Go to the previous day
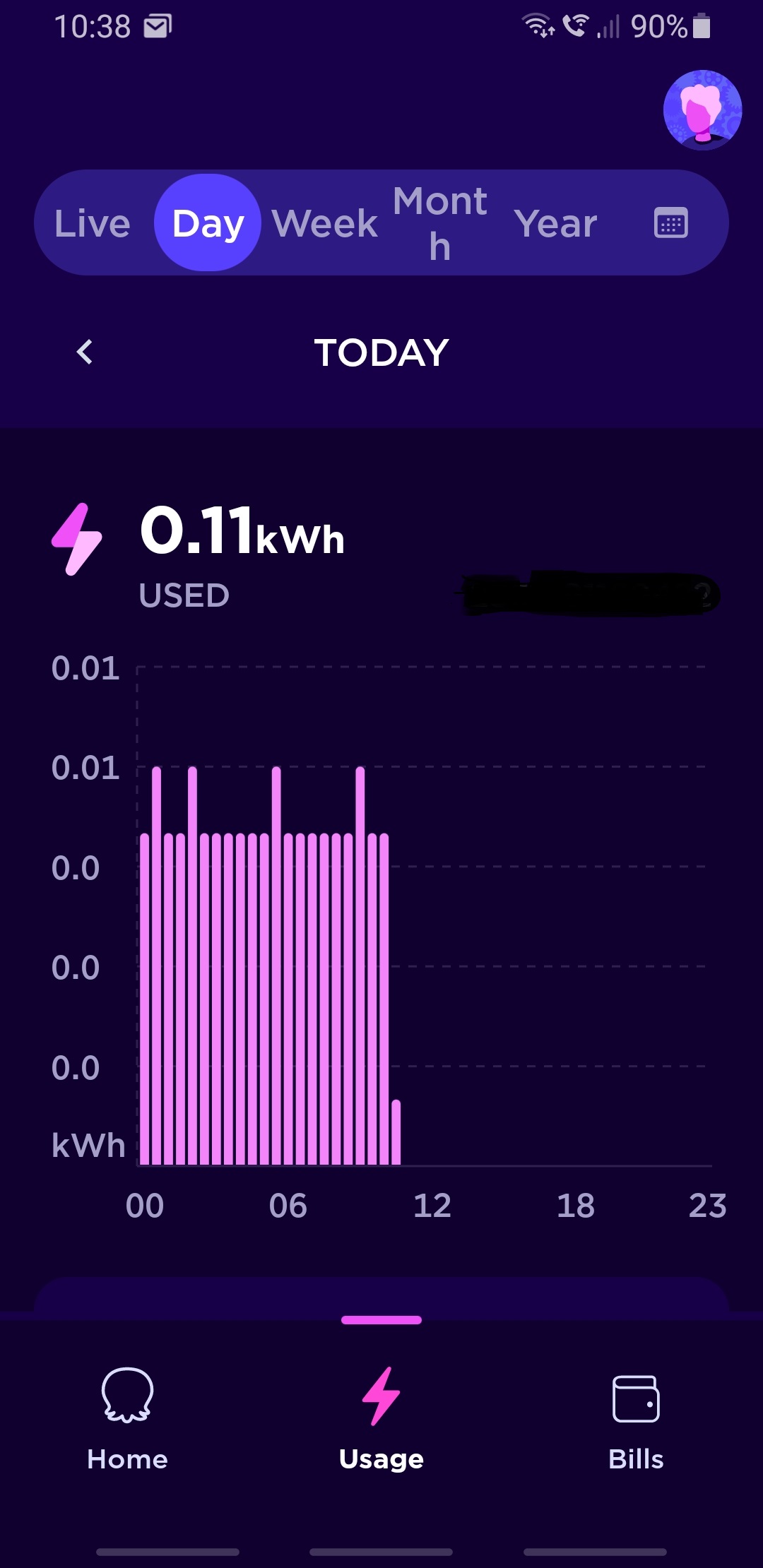Image resolution: width=763 pixels, height=1568 pixels. (85, 352)
